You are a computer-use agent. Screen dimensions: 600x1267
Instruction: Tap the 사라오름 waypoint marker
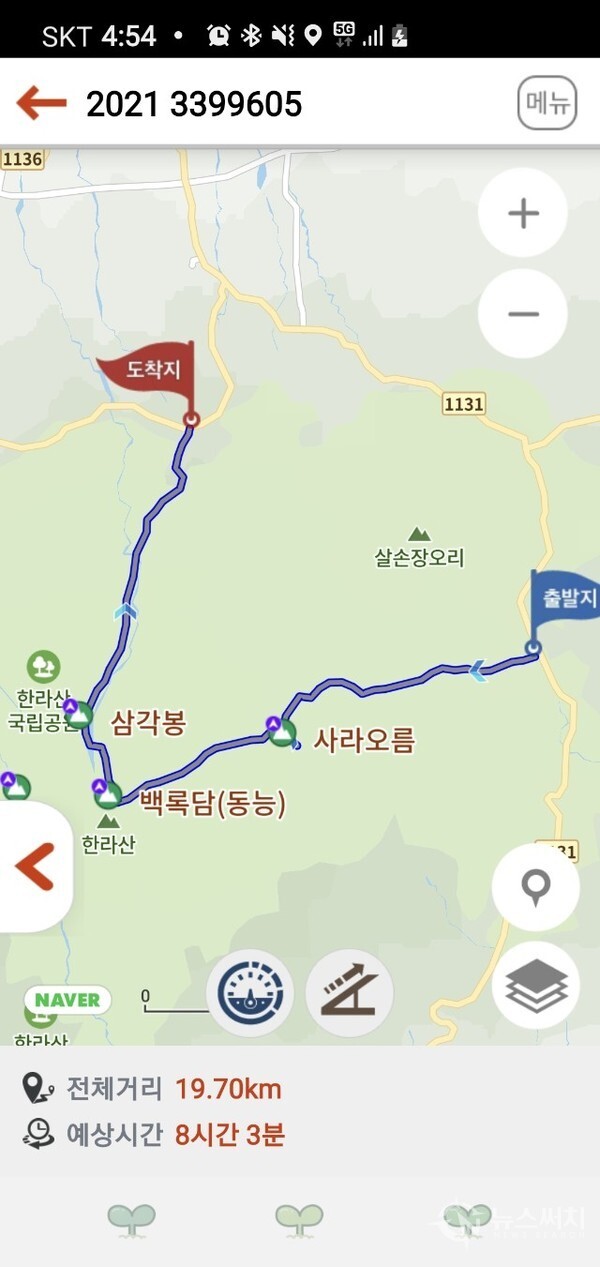click(282, 732)
